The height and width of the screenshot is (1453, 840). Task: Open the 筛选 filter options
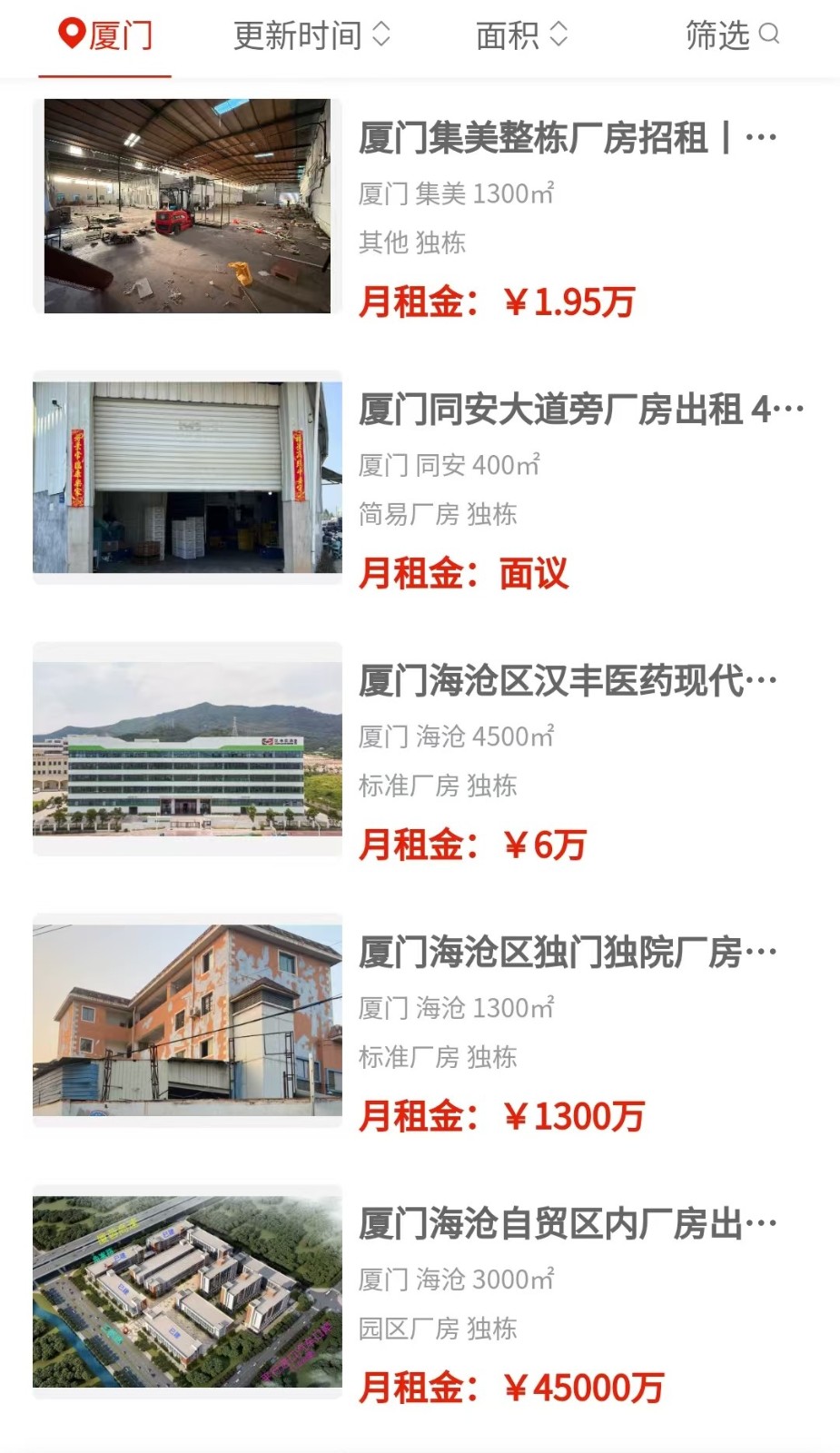point(731,36)
